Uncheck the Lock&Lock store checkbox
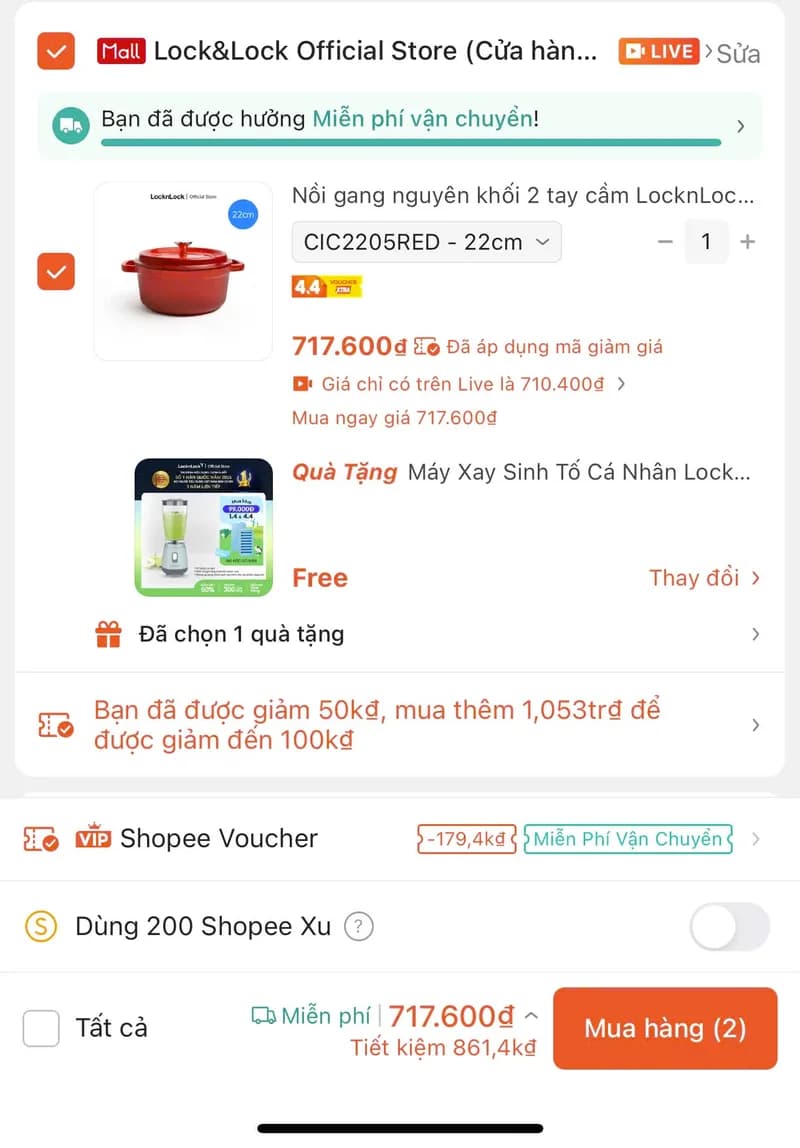Screen dimensions: 800x1148 click(55, 51)
